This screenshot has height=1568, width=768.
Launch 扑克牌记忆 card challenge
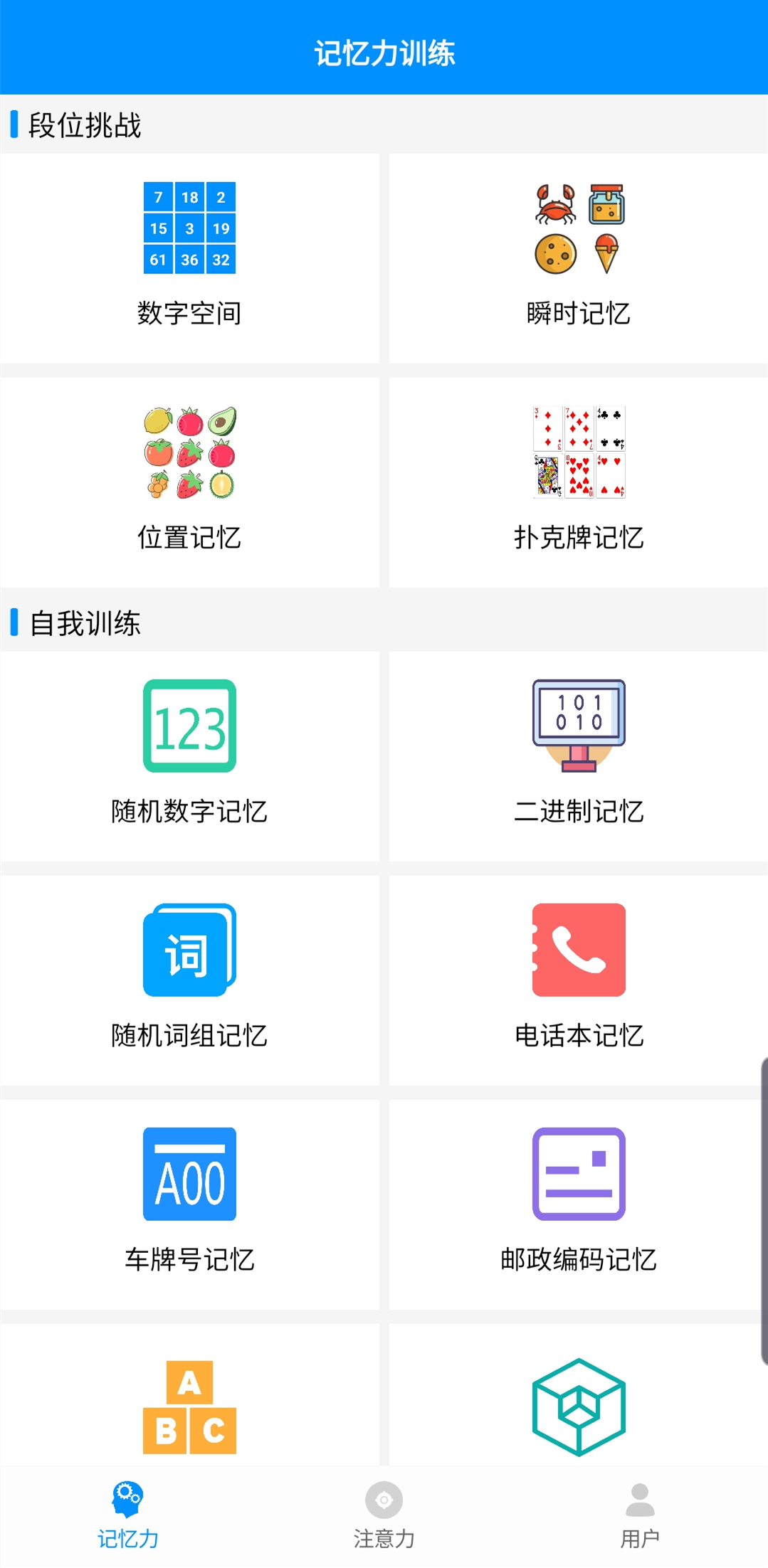[578, 482]
